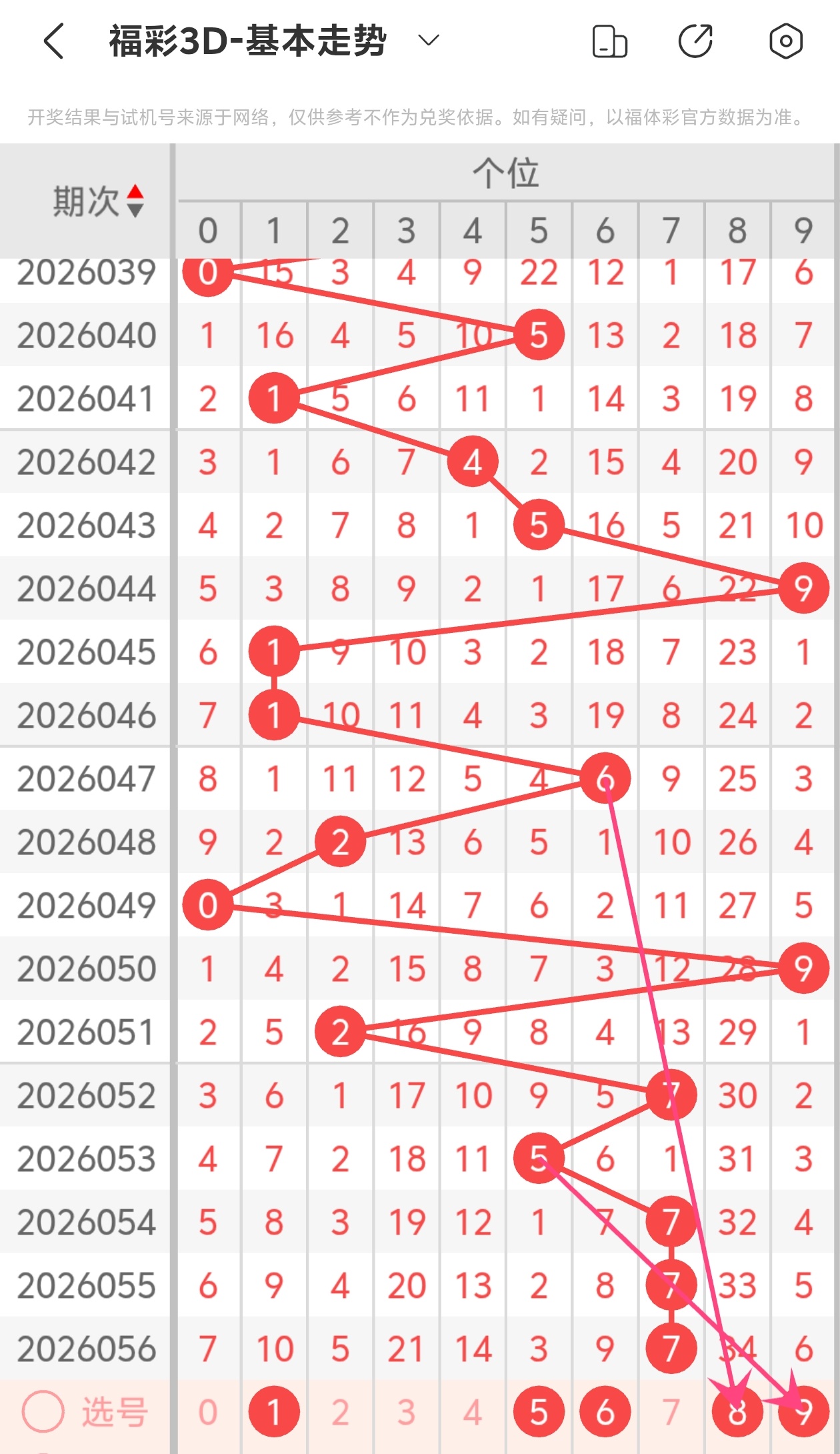Unselect number 5 in the 选号 row

[x=539, y=1412]
